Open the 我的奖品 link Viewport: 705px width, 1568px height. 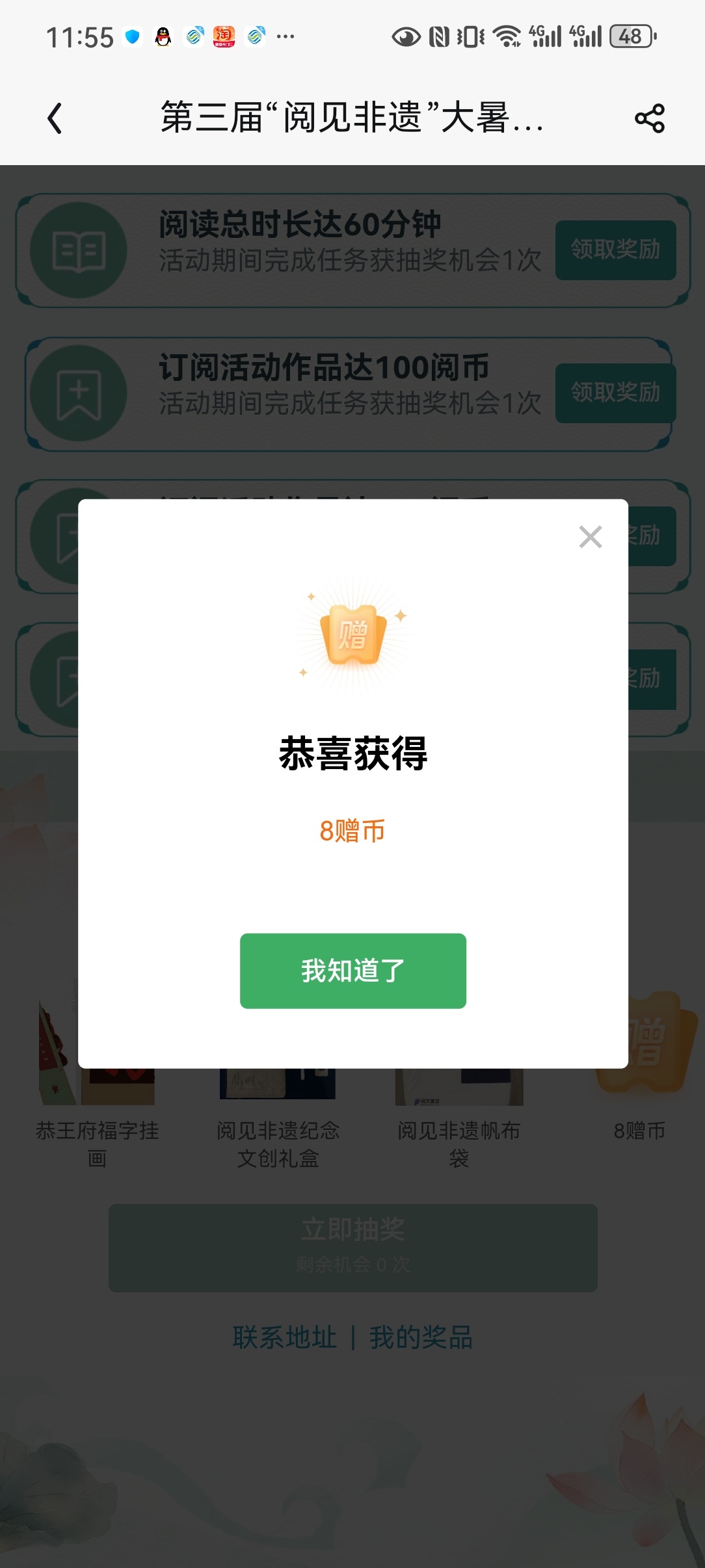[x=421, y=1337]
